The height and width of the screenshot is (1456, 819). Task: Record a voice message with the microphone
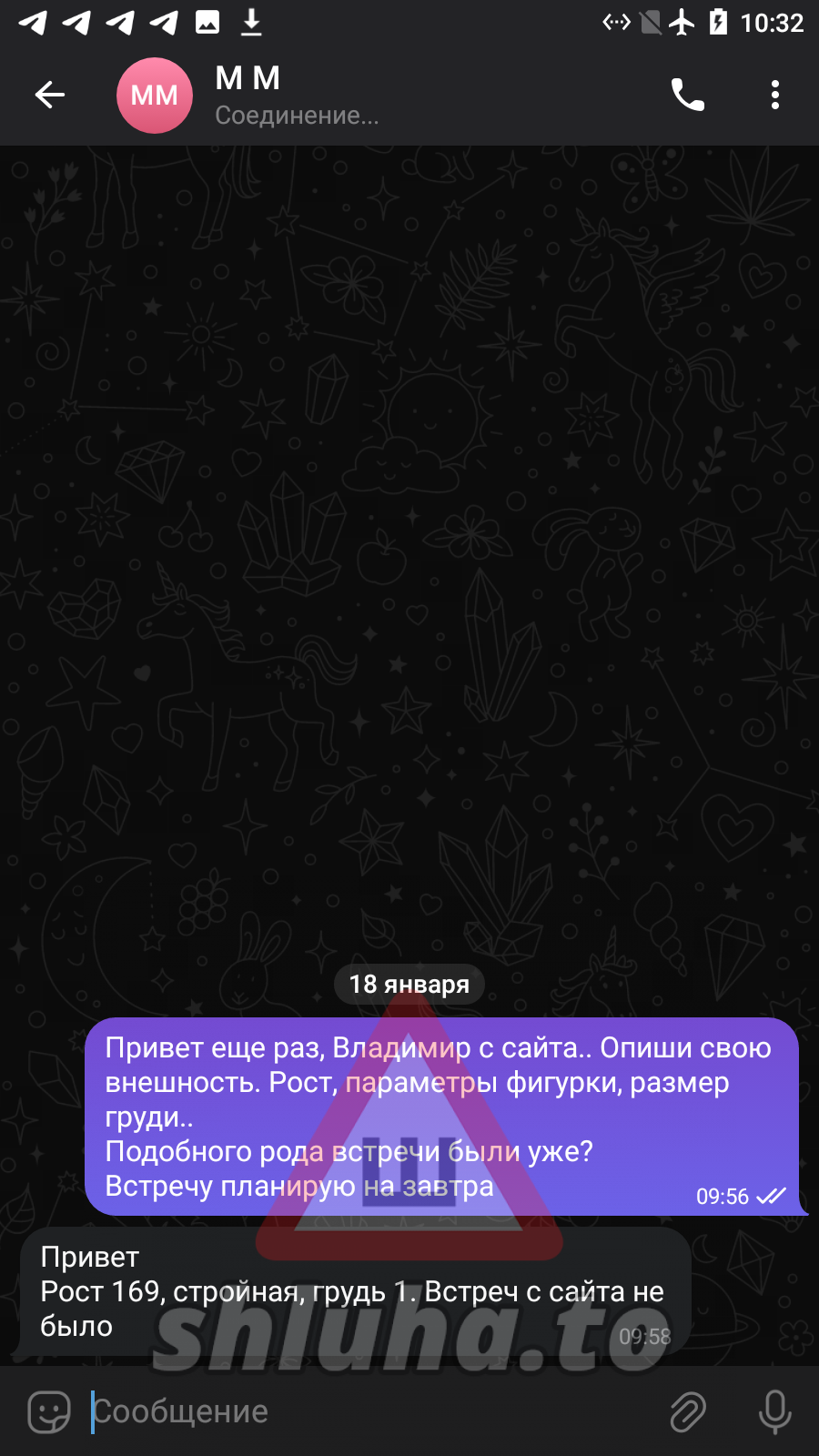(x=775, y=1411)
